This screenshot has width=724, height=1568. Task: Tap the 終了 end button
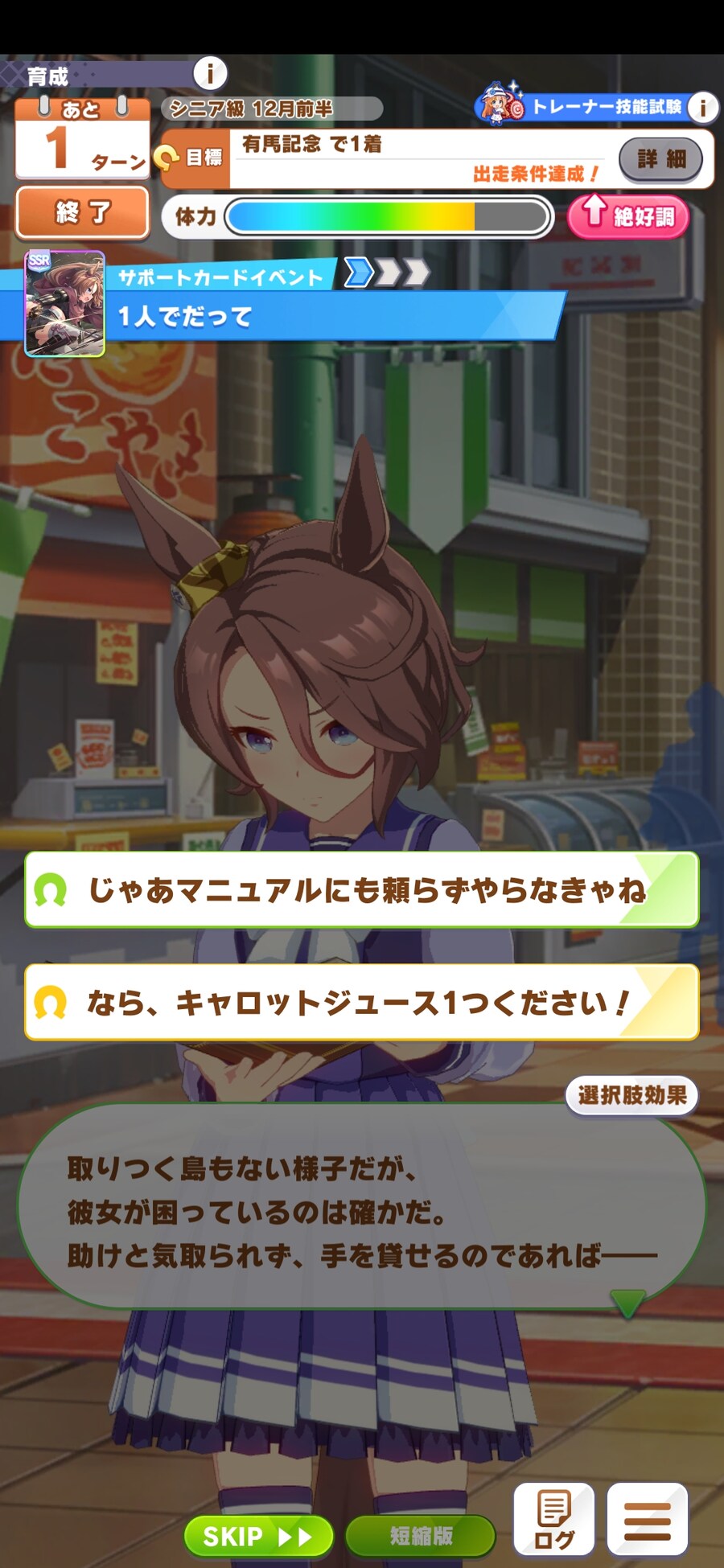tap(82, 212)
